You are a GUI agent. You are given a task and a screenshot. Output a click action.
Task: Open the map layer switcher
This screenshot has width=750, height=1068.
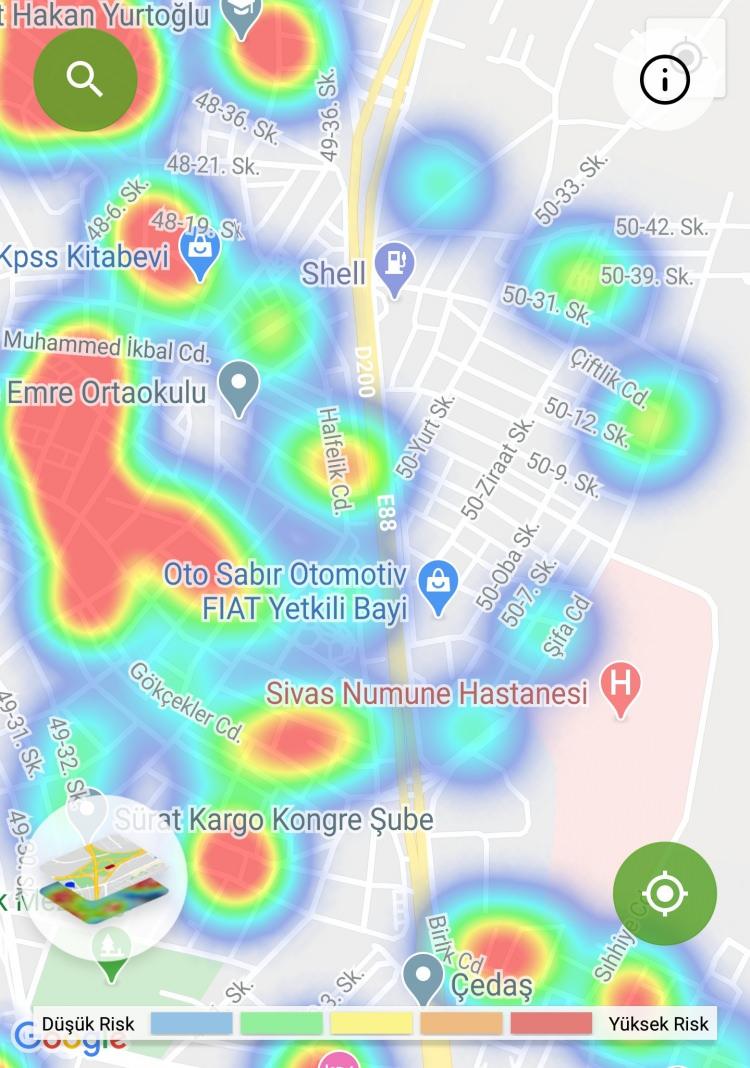105,877
